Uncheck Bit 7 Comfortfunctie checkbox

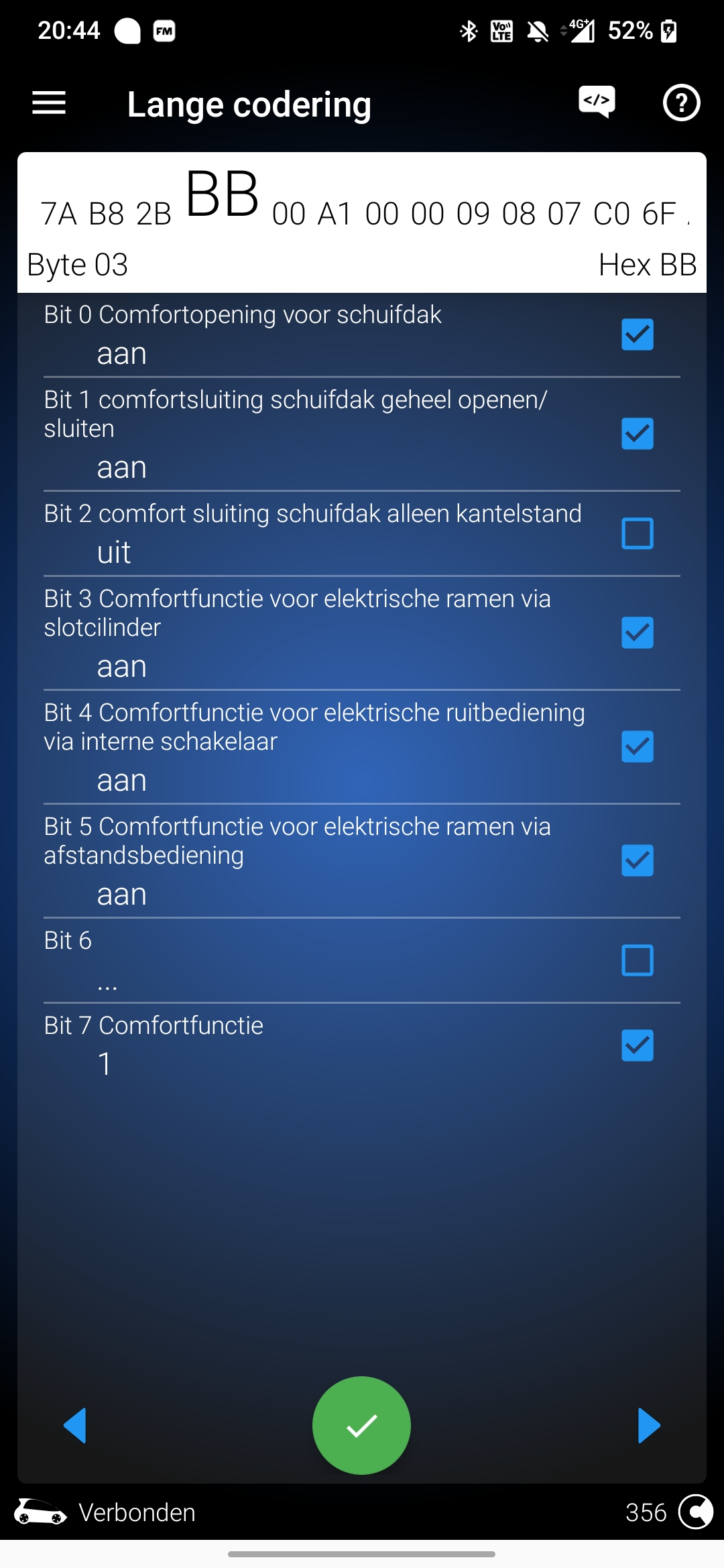click(x=637, y=1045)
